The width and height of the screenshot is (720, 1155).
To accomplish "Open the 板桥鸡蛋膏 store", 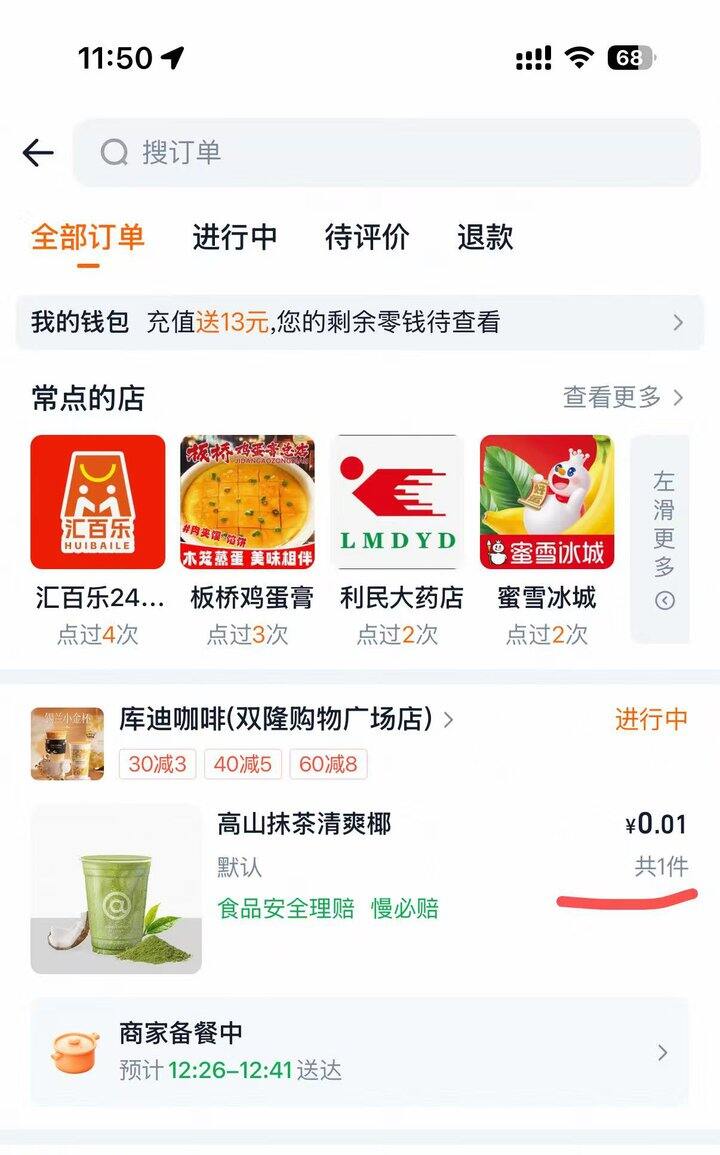I will pyautogui.click(x=248, y=502).
